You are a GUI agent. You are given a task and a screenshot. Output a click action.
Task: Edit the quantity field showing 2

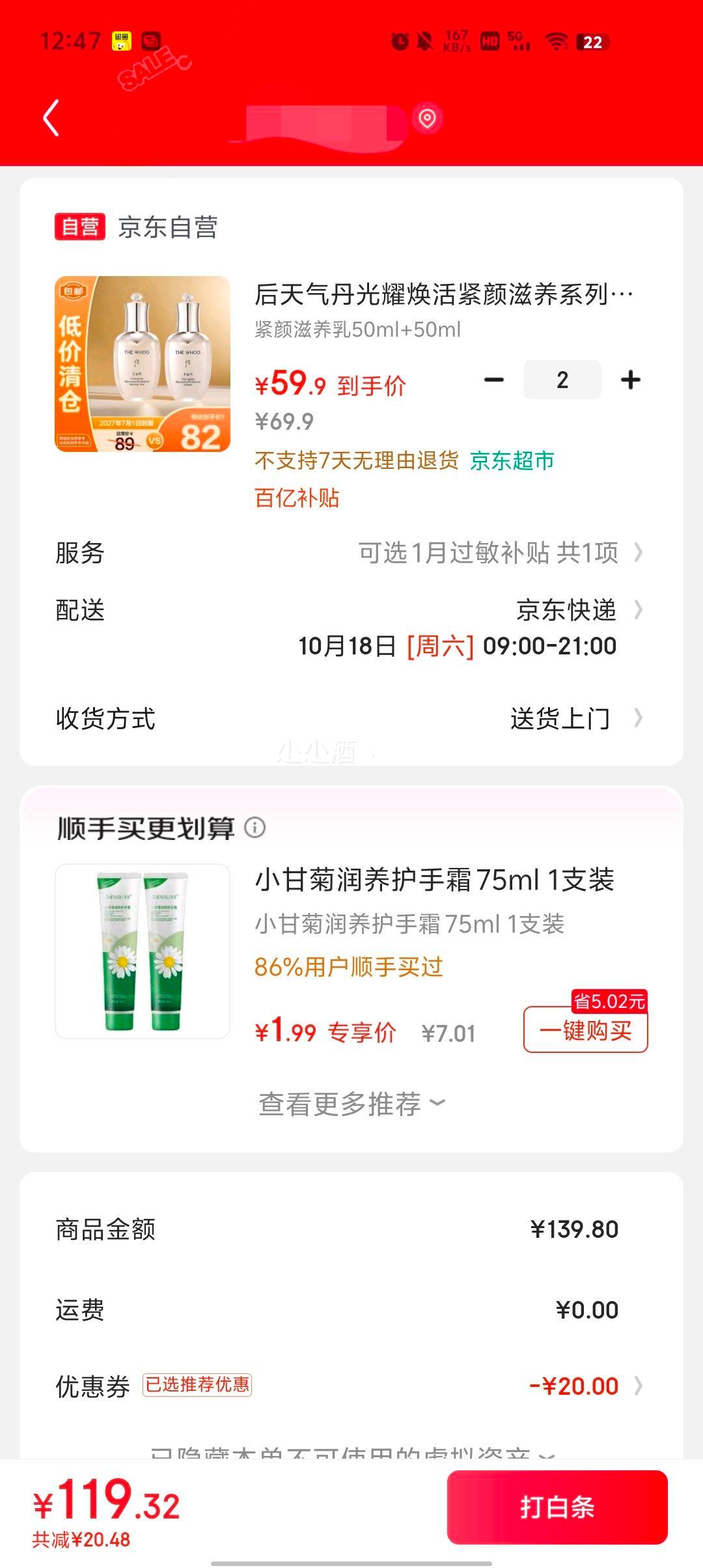point(562,380)
